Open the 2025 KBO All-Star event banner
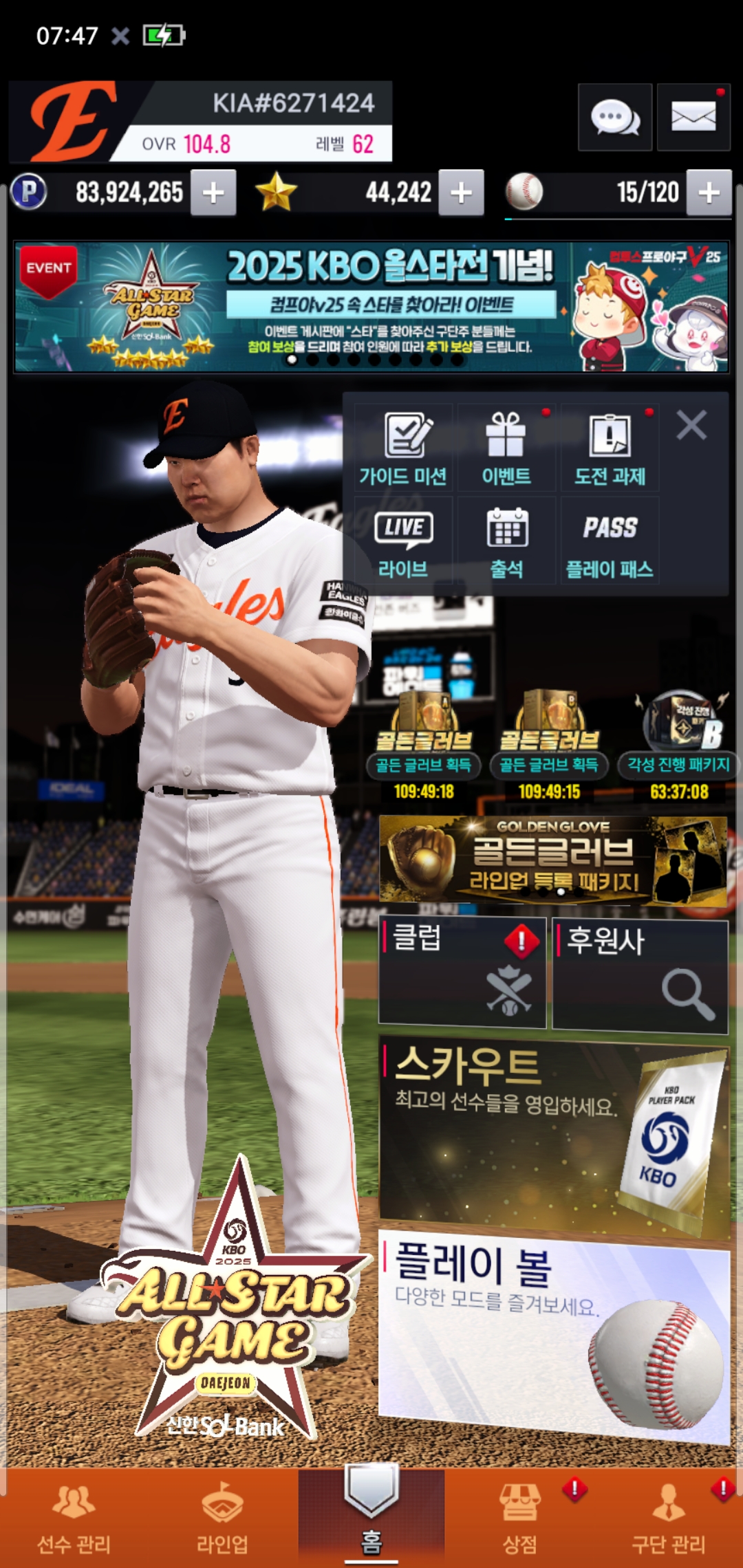The width and height of the screenshot is (743, 1568). click(x=371, y=307)
